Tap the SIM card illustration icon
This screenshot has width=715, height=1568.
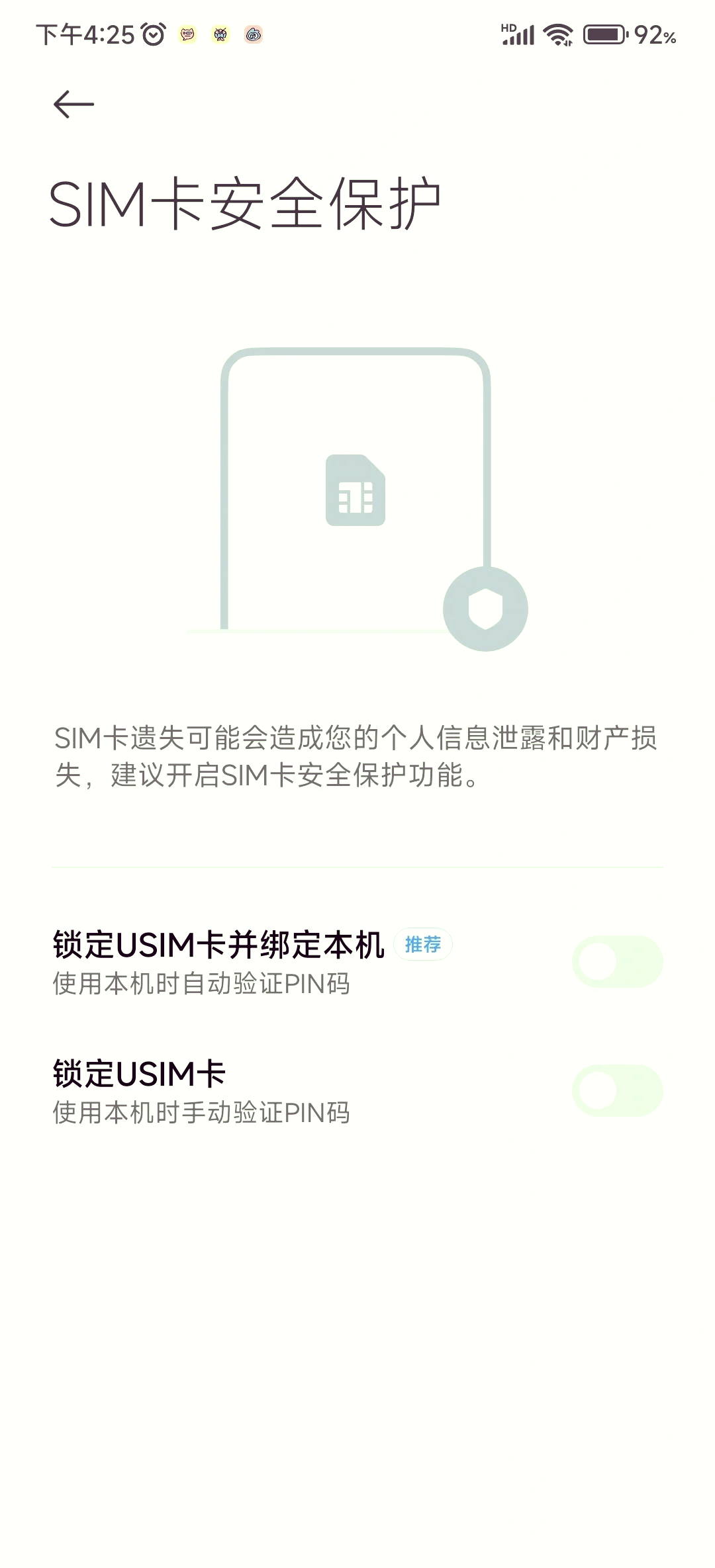[356, 490]
